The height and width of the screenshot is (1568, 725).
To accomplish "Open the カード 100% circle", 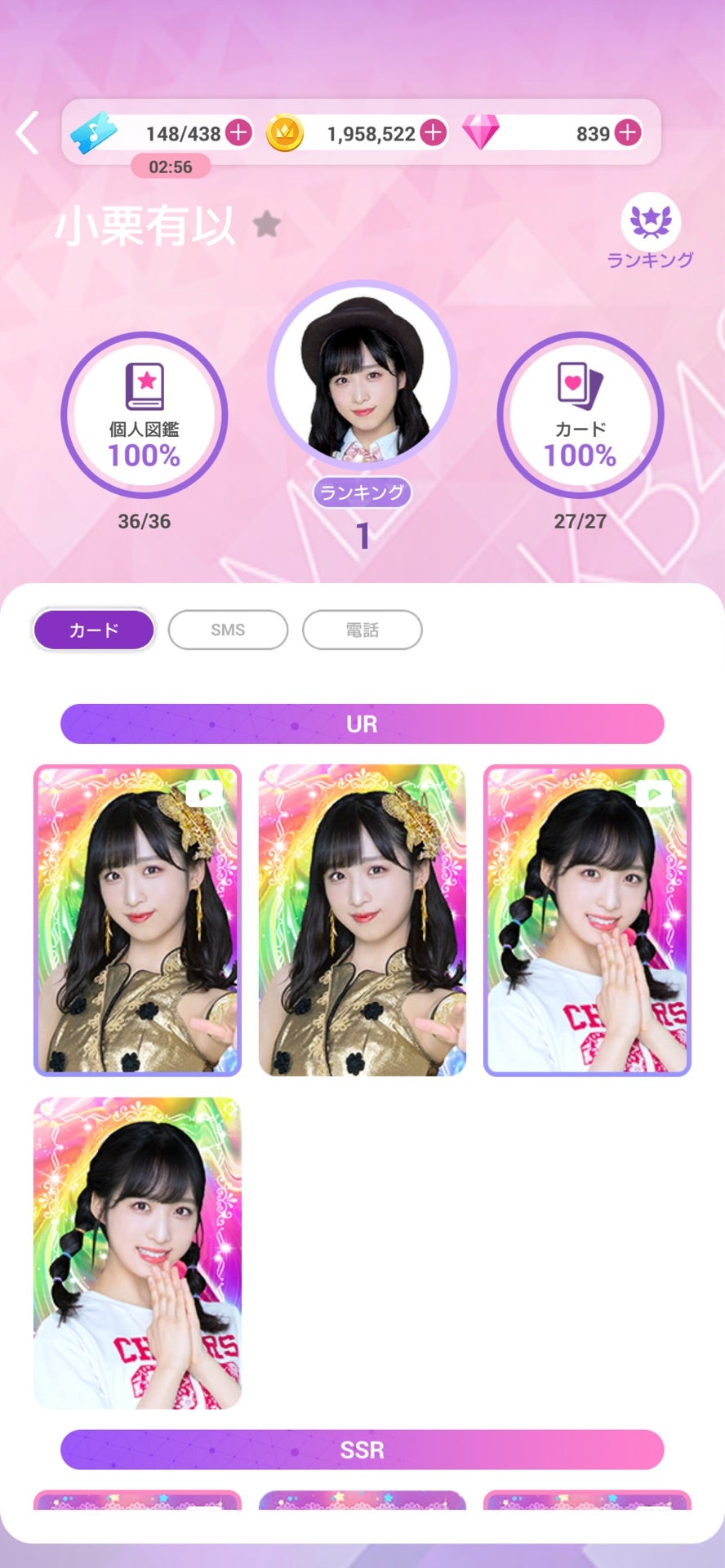I will [x=580, y=415].
